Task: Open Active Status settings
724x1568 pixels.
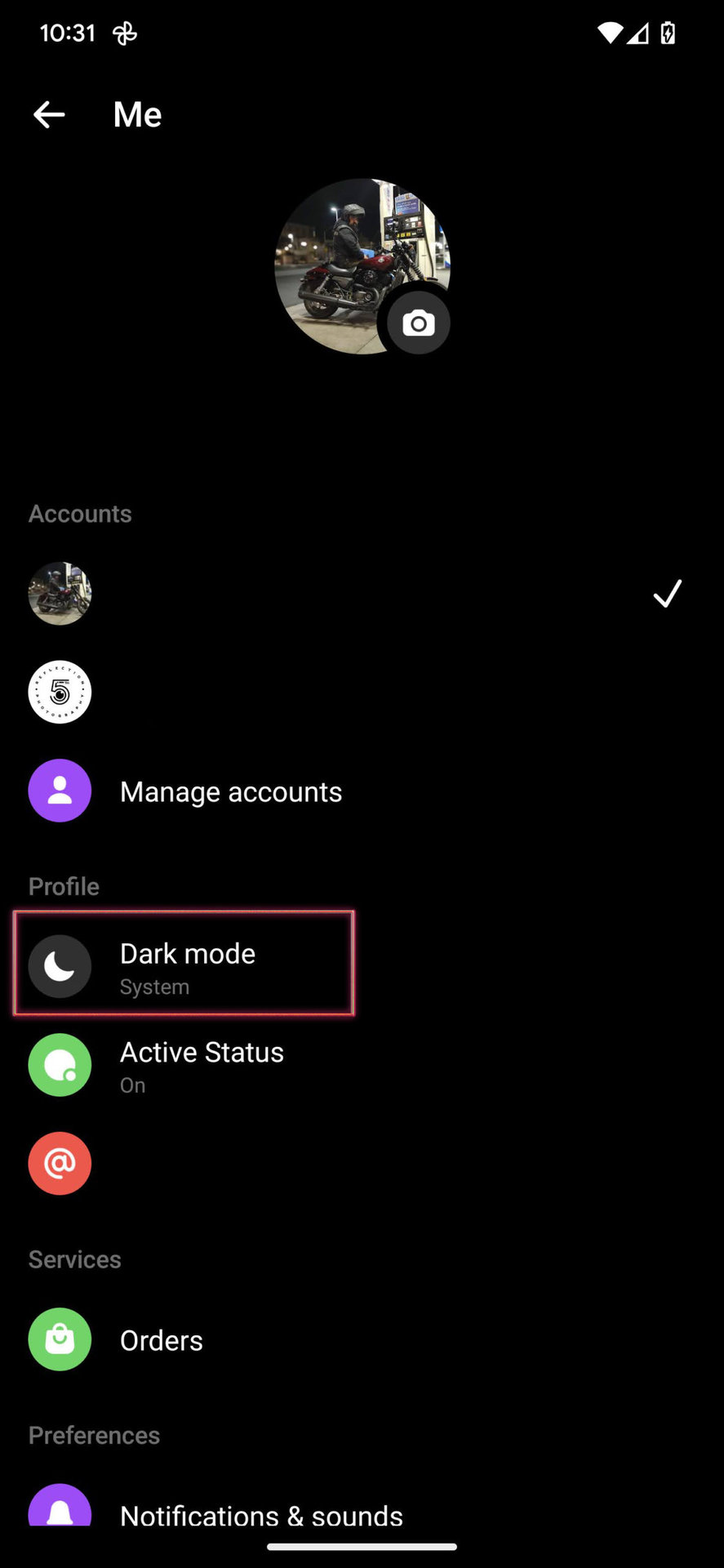Action: (x=201, y=1065)
